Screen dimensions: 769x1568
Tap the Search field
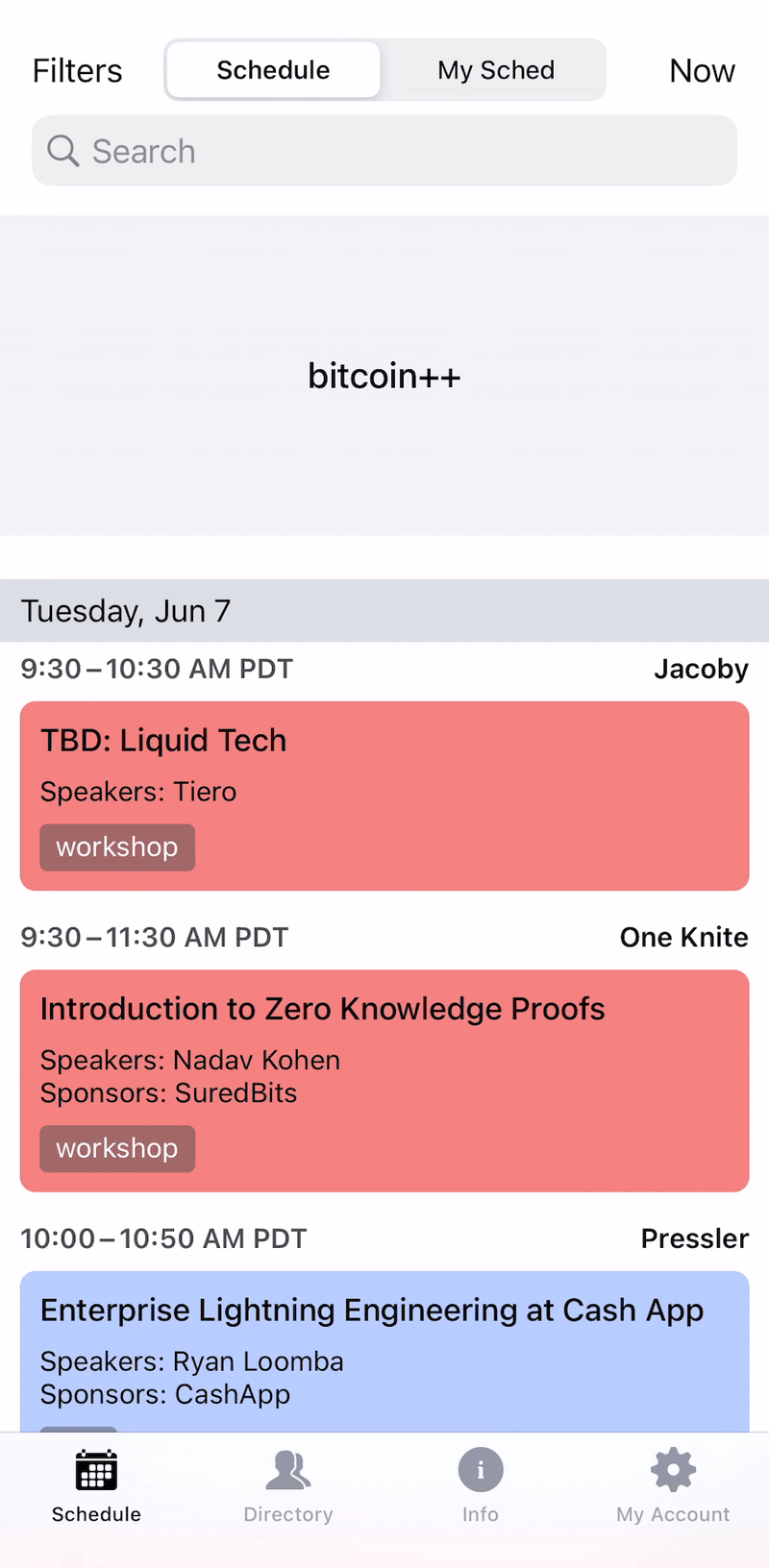[384, 151]
